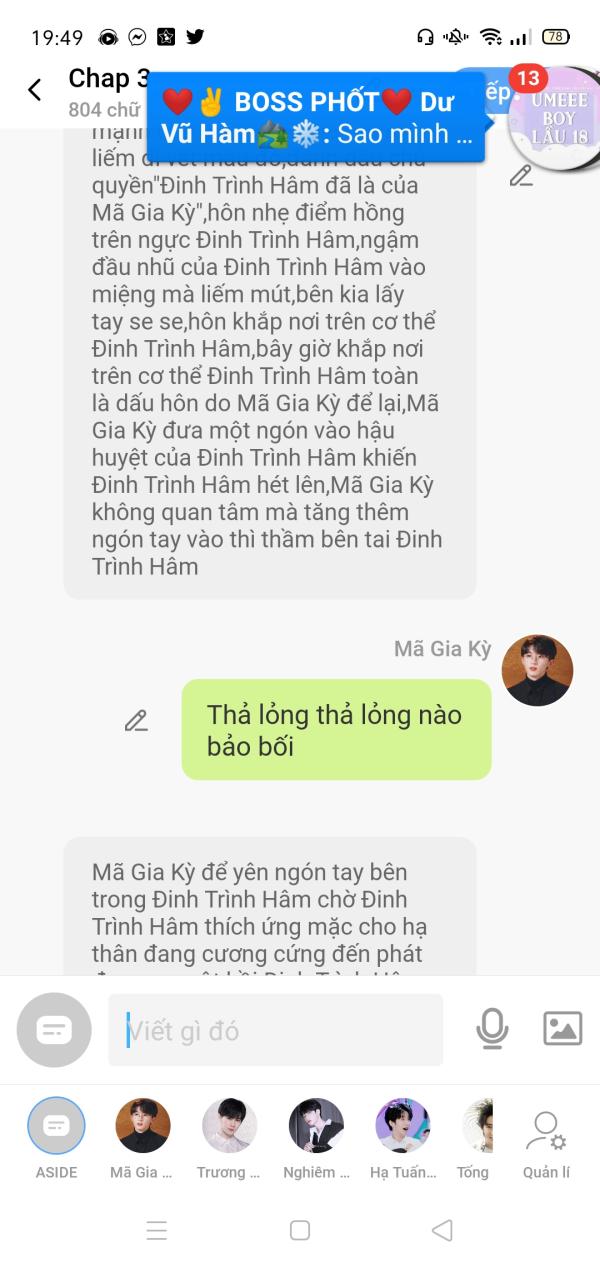Select the ASIDE narrator option
The width and height of the screenshot is (600, 1267).
56,1138
